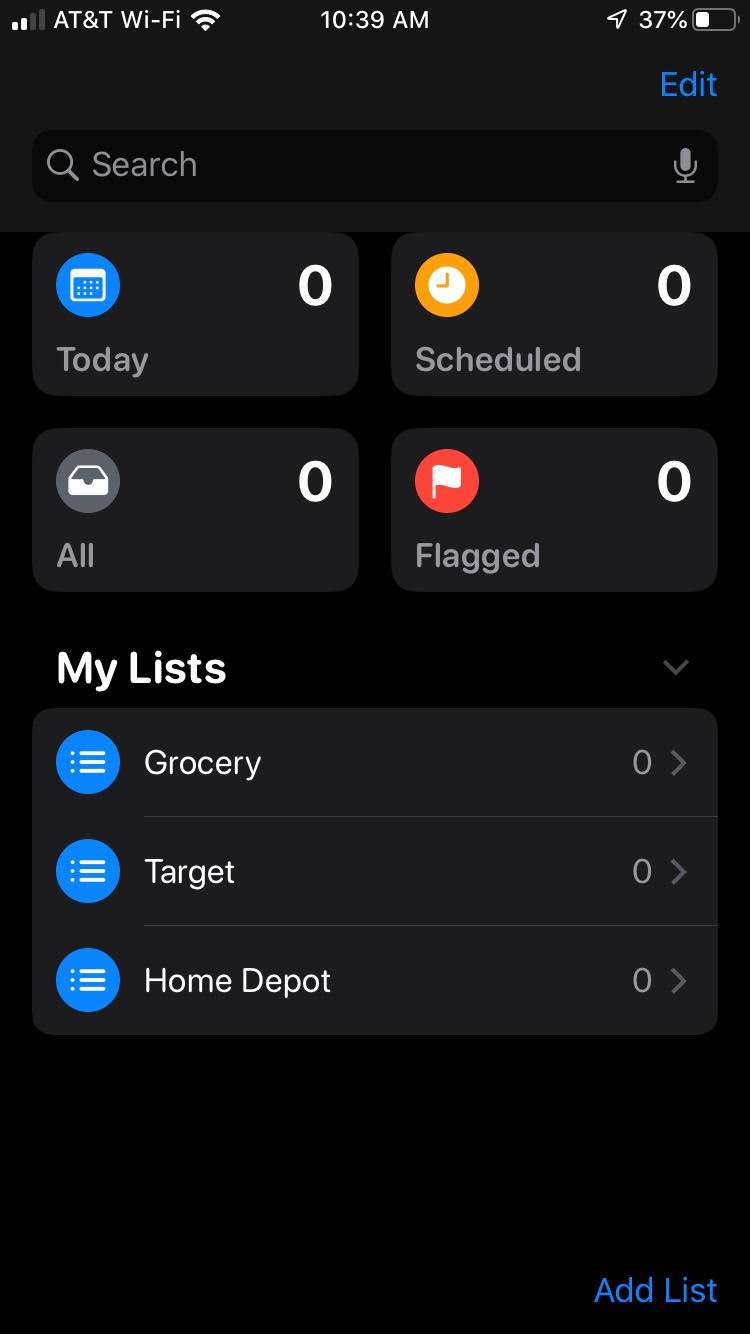The image size is (750, 1334).
Task: Open the Today smart list calendar icon
Action: pos(88,285)
